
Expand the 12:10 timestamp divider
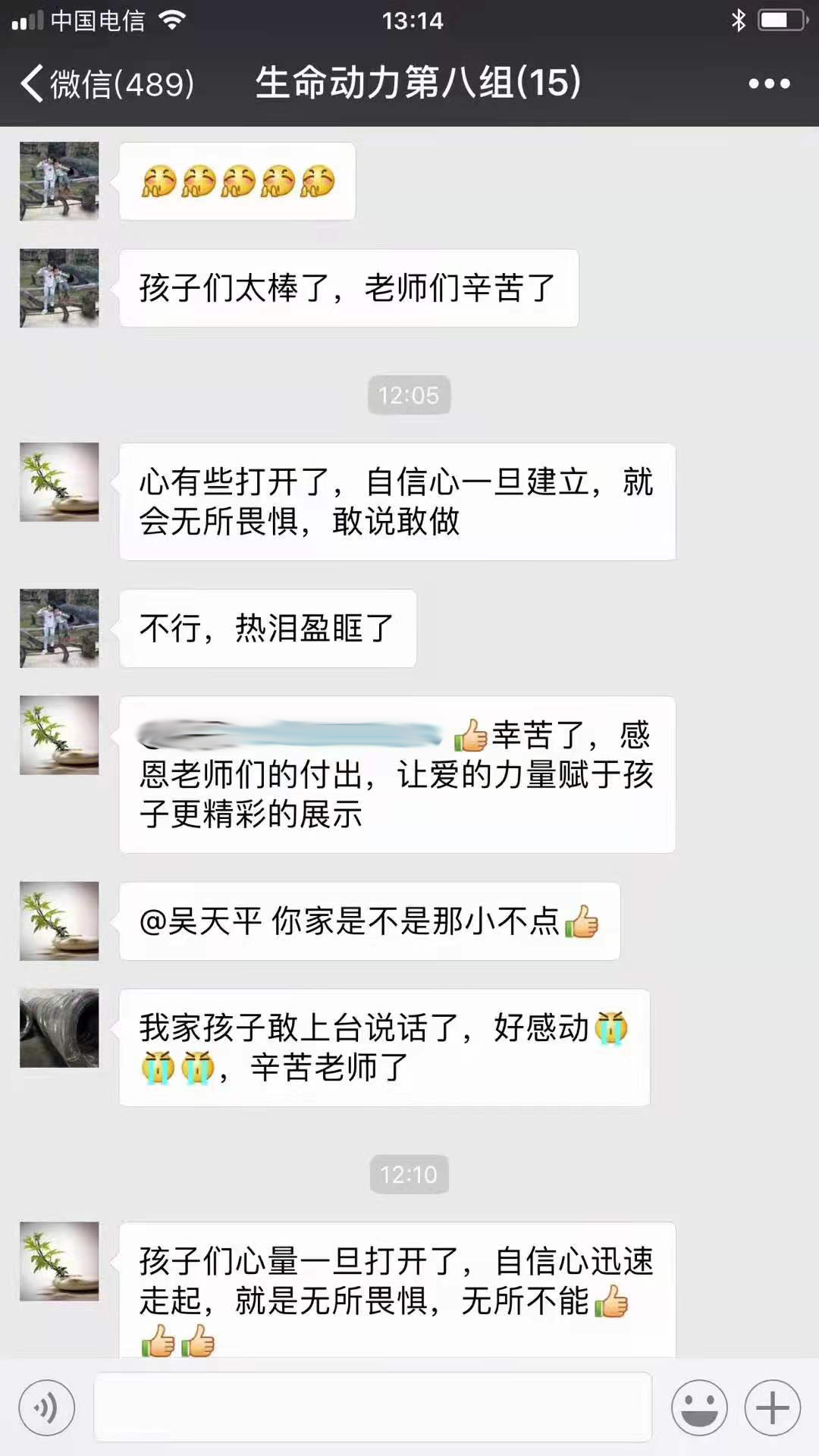[409, 1174]
